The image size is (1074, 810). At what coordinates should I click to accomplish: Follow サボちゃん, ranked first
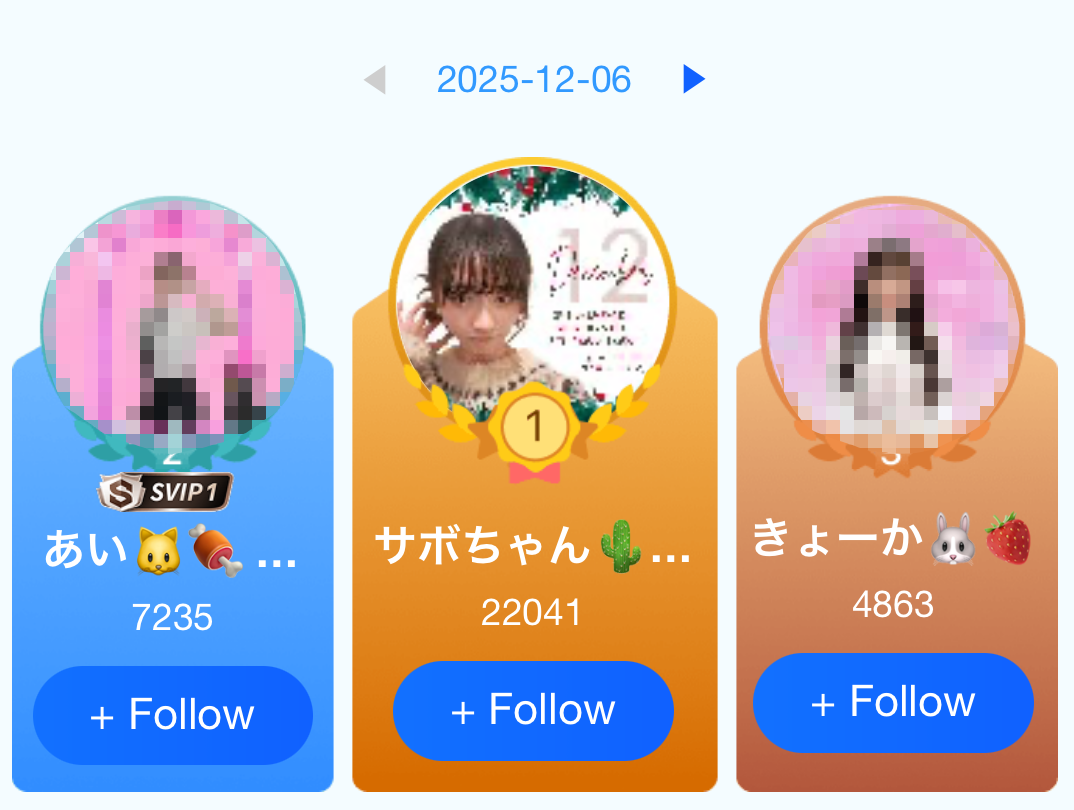[x=533, y=710]
